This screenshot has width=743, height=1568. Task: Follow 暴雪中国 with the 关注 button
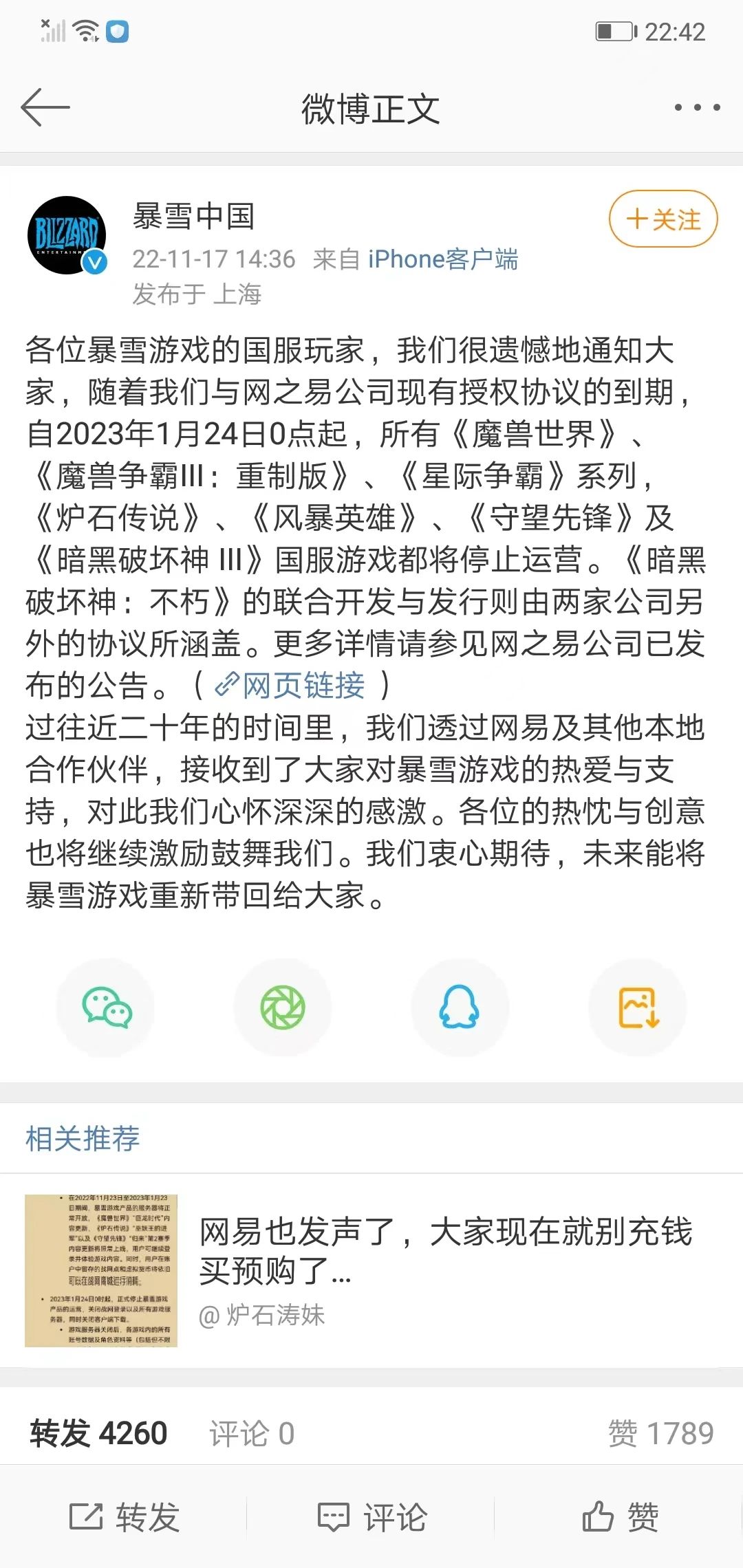click(663, 219)
